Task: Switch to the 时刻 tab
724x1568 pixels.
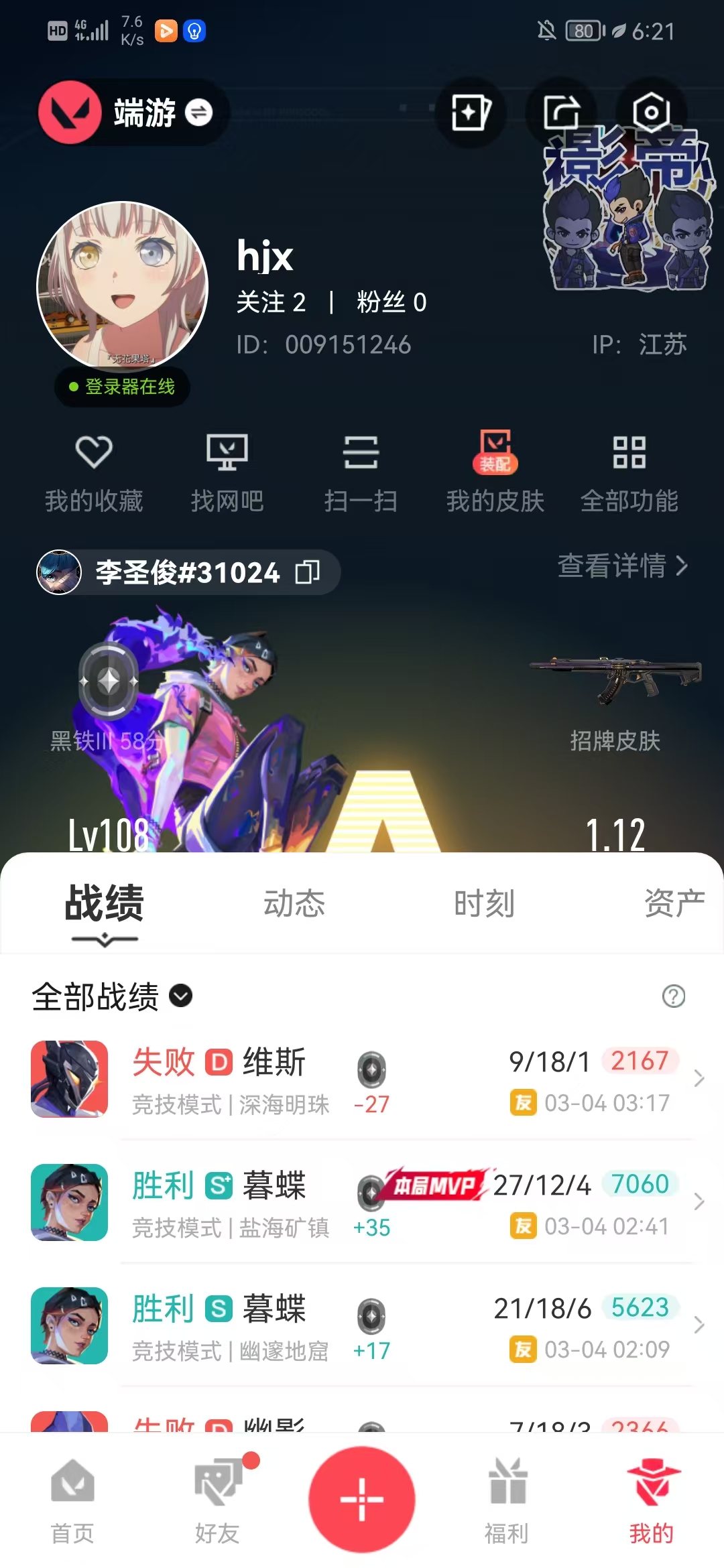Action: click(x=484, y=903)
